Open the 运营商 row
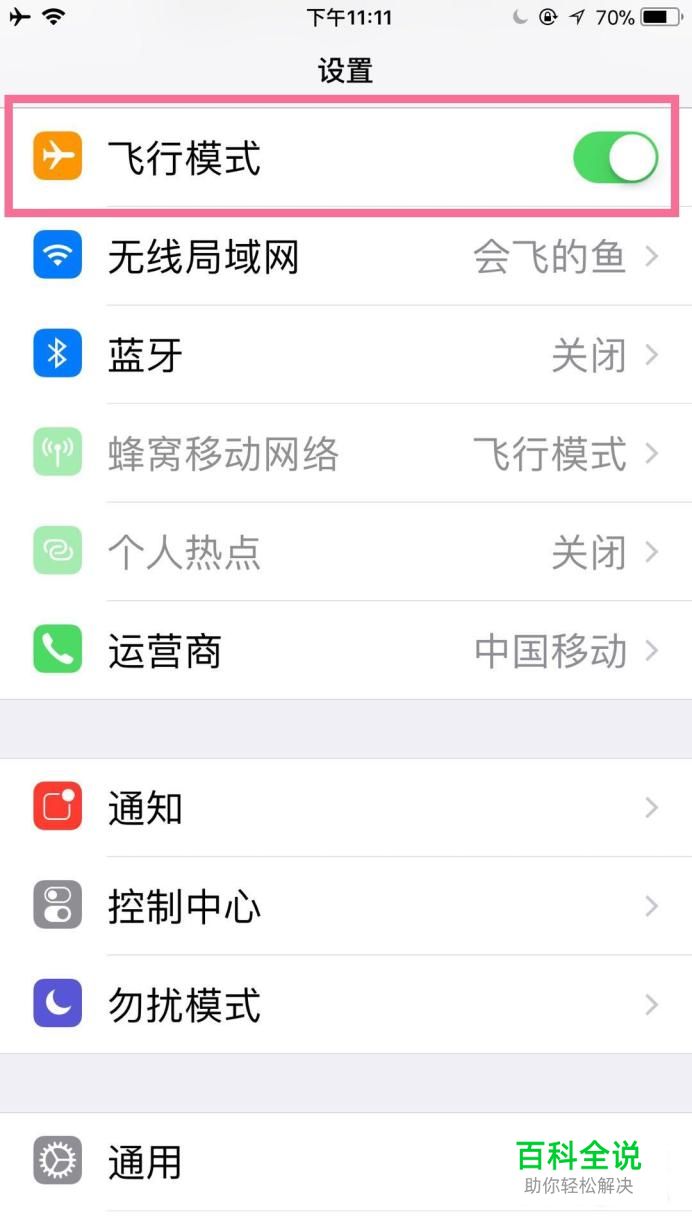This screenshot has width=692, height=1230. click(x=345, y=651)
